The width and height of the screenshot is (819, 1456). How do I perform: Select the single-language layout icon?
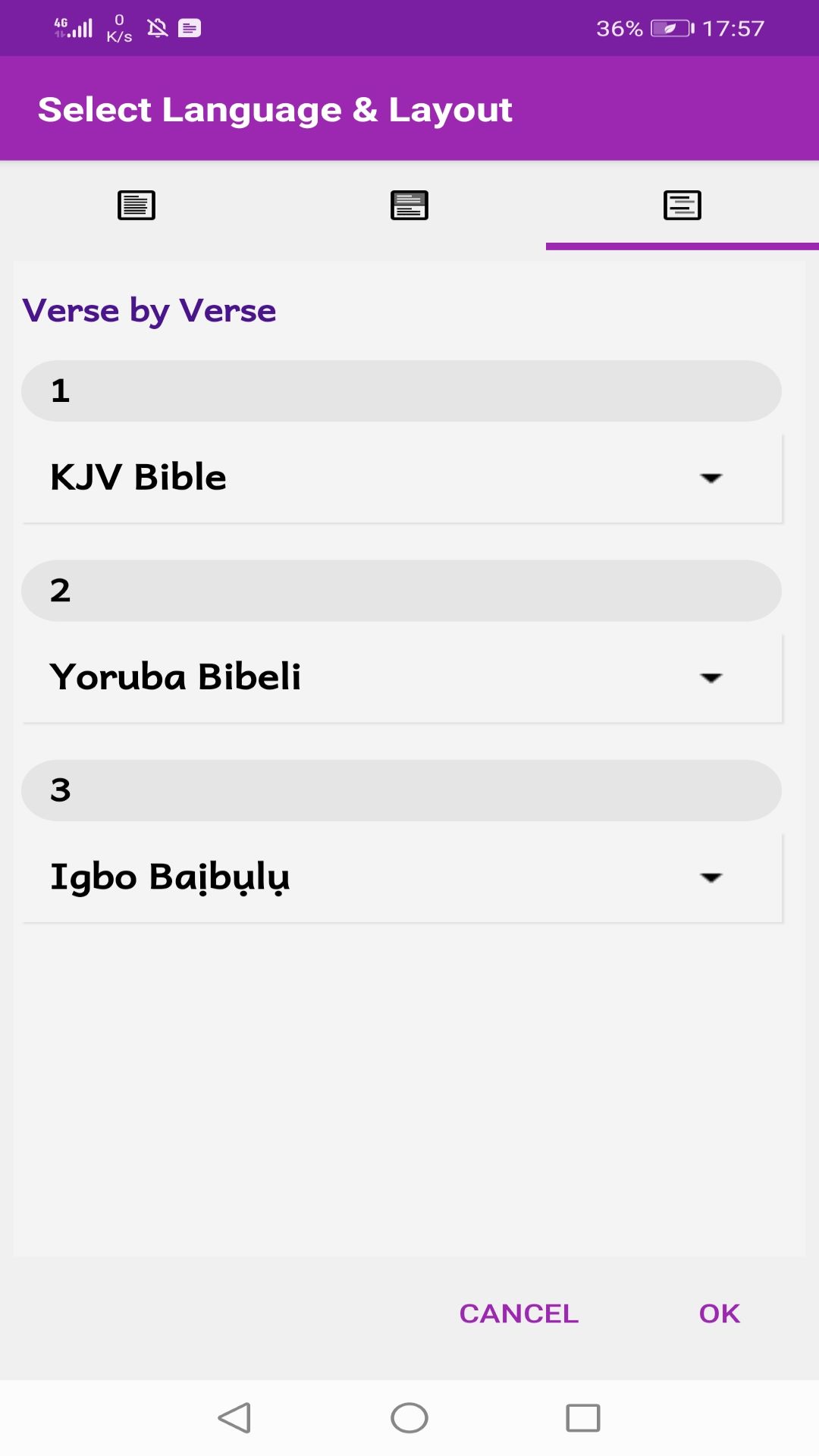tap(136, 204)
